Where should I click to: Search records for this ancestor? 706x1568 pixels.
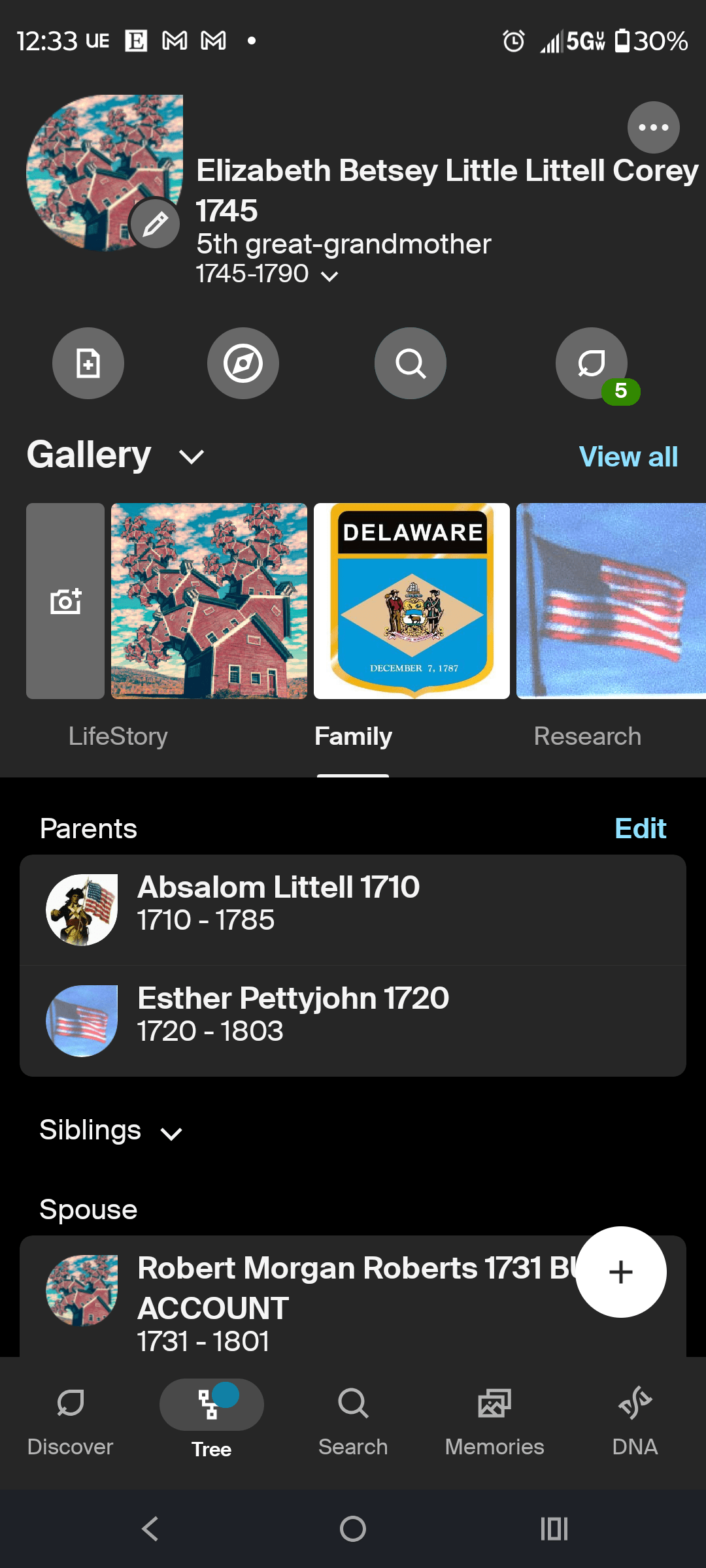411,363
